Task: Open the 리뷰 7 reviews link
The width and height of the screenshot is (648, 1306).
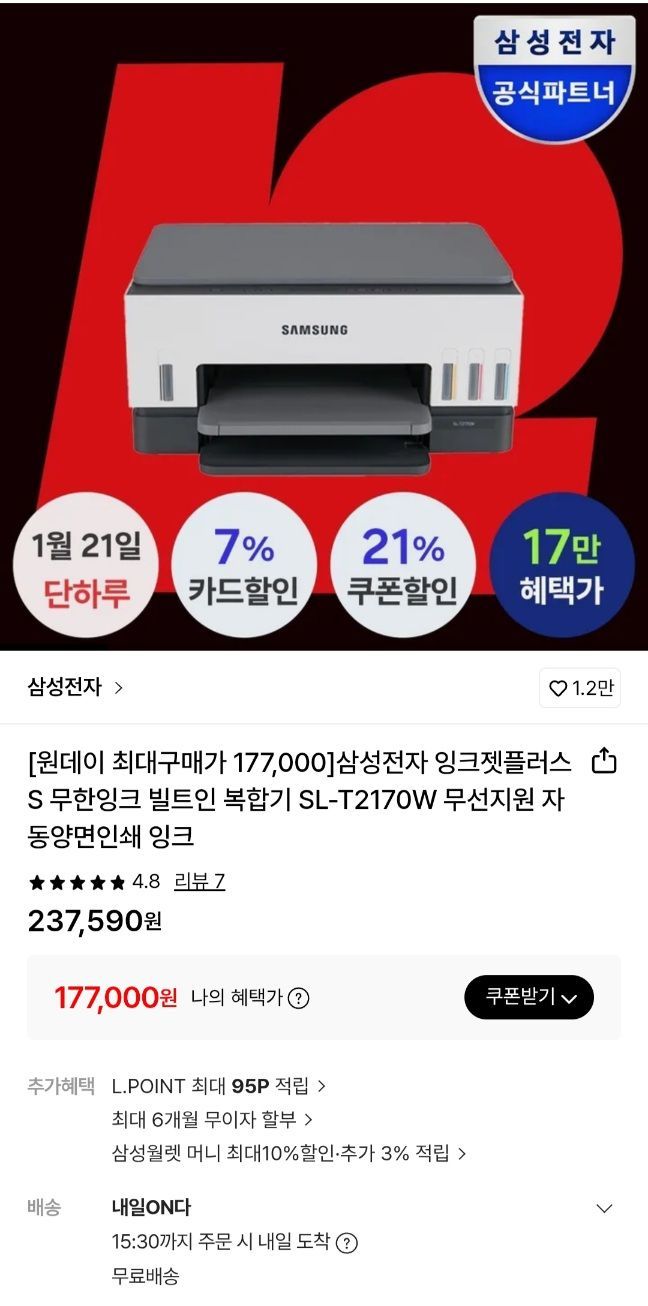Action: 199,881
